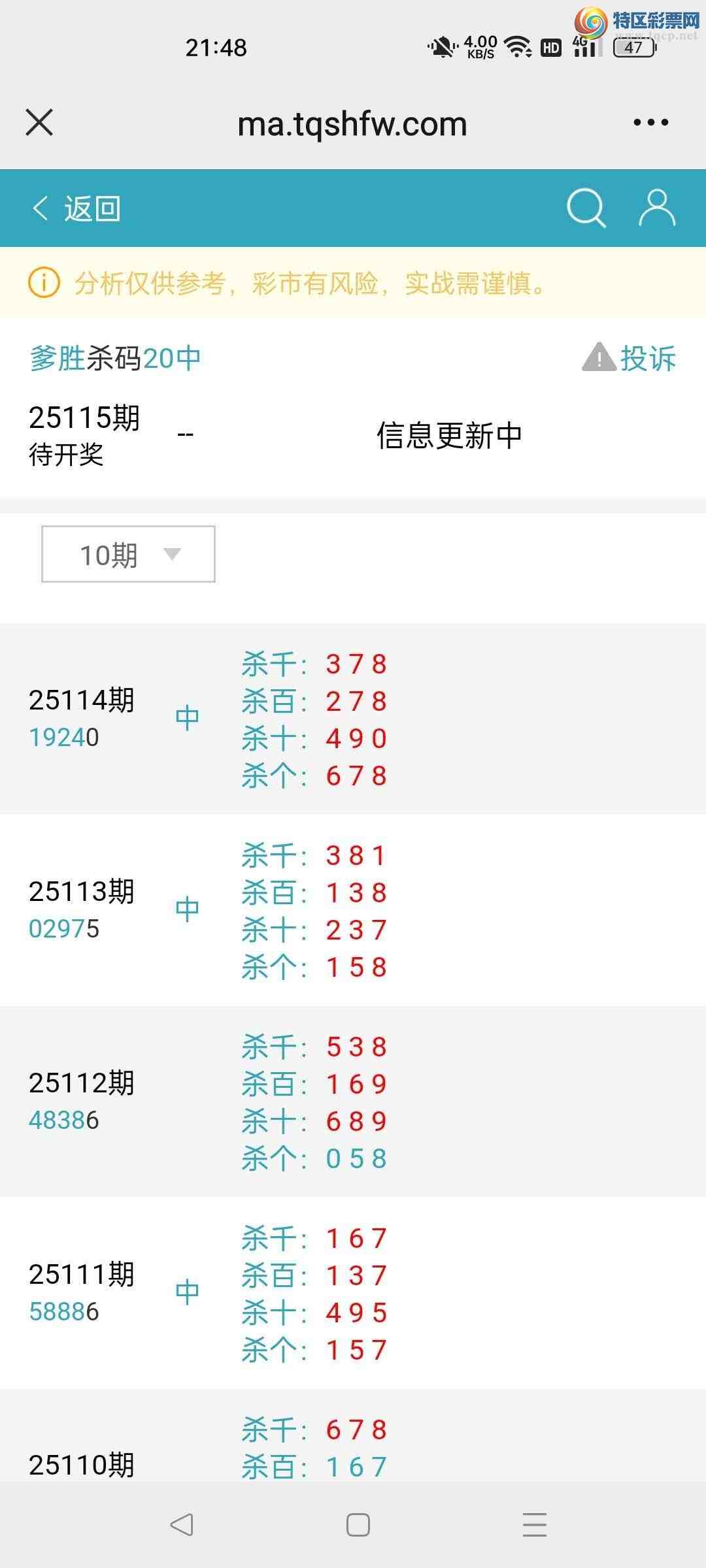Open the search magnifier icon
Image resolution: width=706 pixels, height=1568 pixels.
pos(586,208)
